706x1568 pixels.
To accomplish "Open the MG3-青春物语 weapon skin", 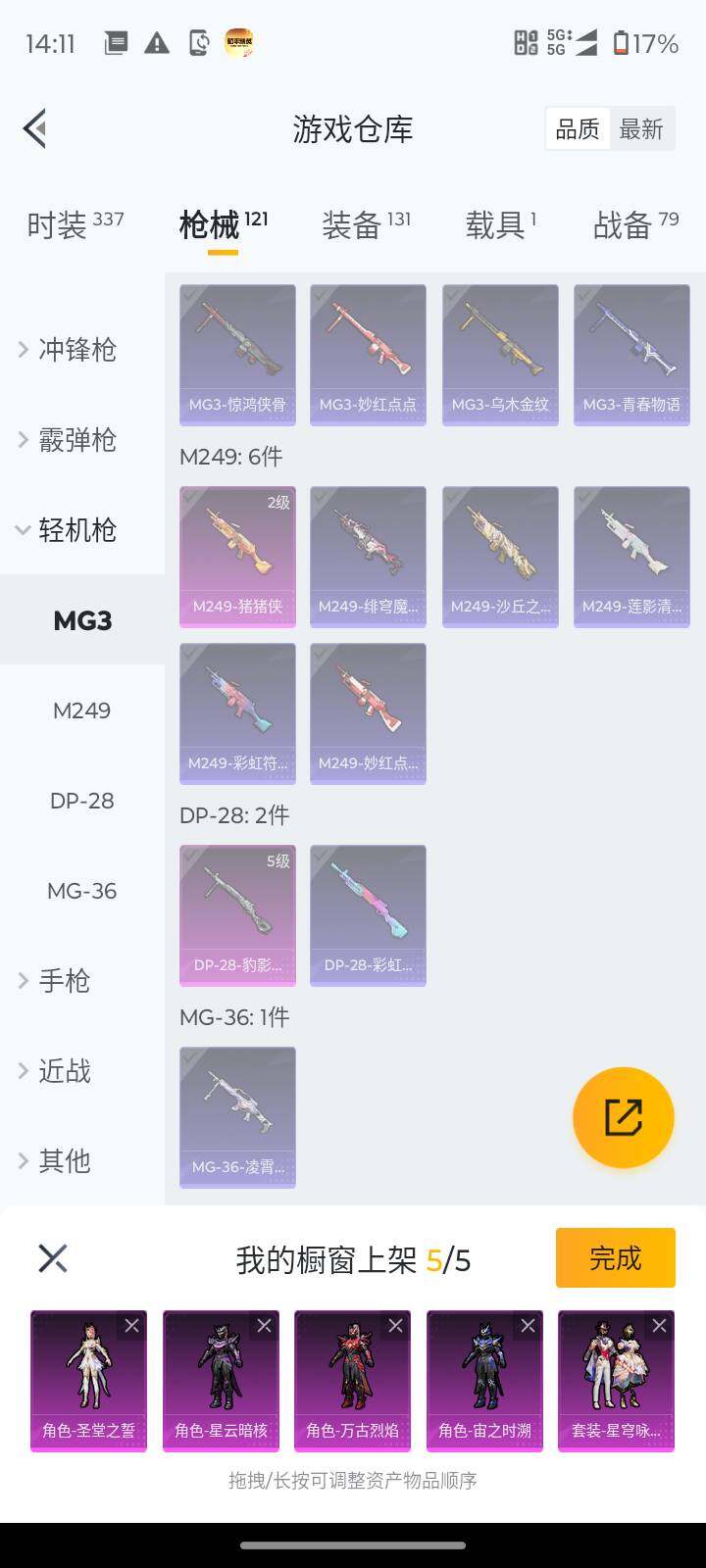I will (631, 353).
